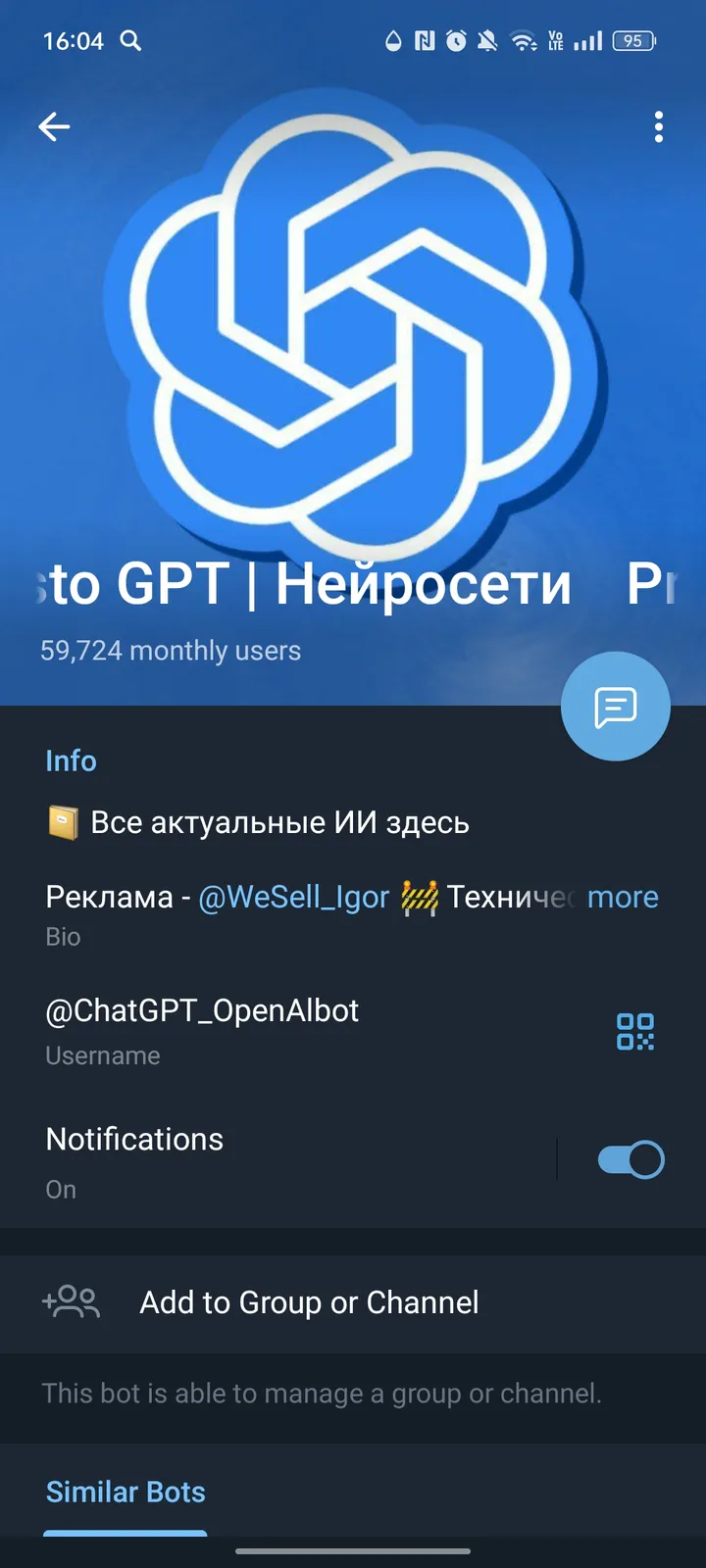706x1568 pixels.
Task: Open search from the status bar magnifier
Action: [131, 41]
